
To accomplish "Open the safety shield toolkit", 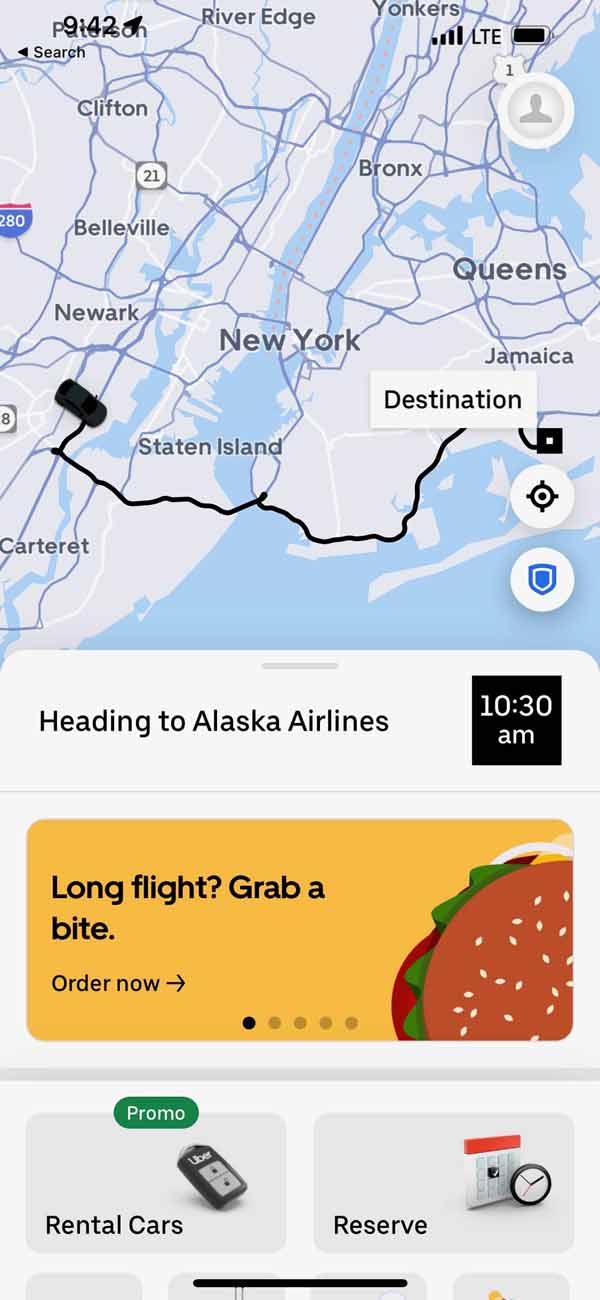I will 542,578.
